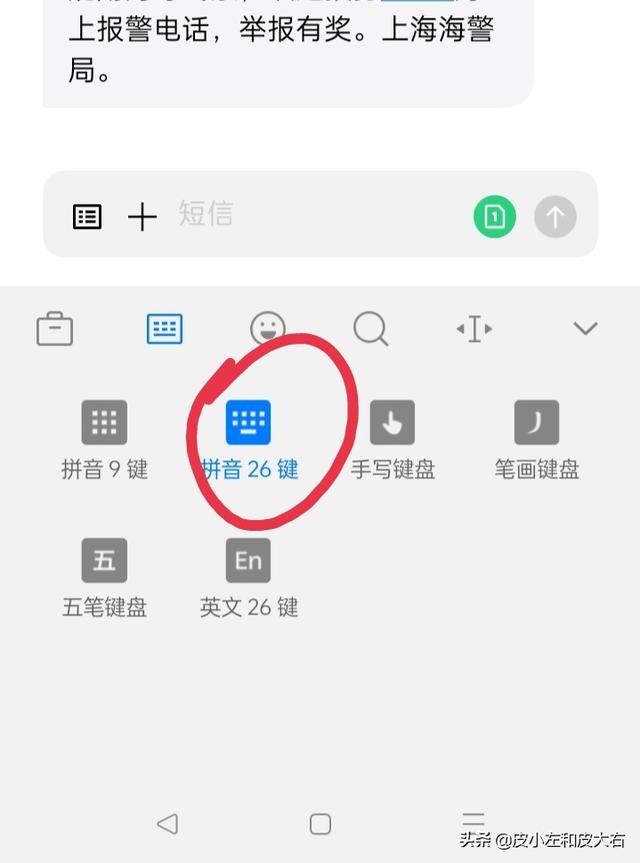Select the 笔画键盘 stroke keyboard
This screenshot has width=640, height=863.
tap(536, 440)
